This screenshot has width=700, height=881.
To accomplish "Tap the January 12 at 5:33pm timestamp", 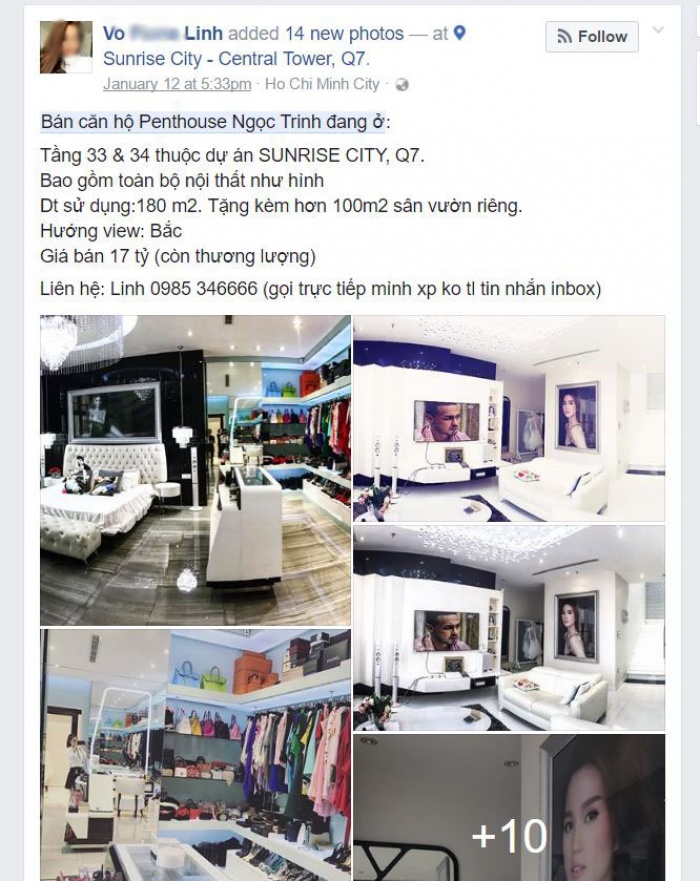I will (177, 85).
